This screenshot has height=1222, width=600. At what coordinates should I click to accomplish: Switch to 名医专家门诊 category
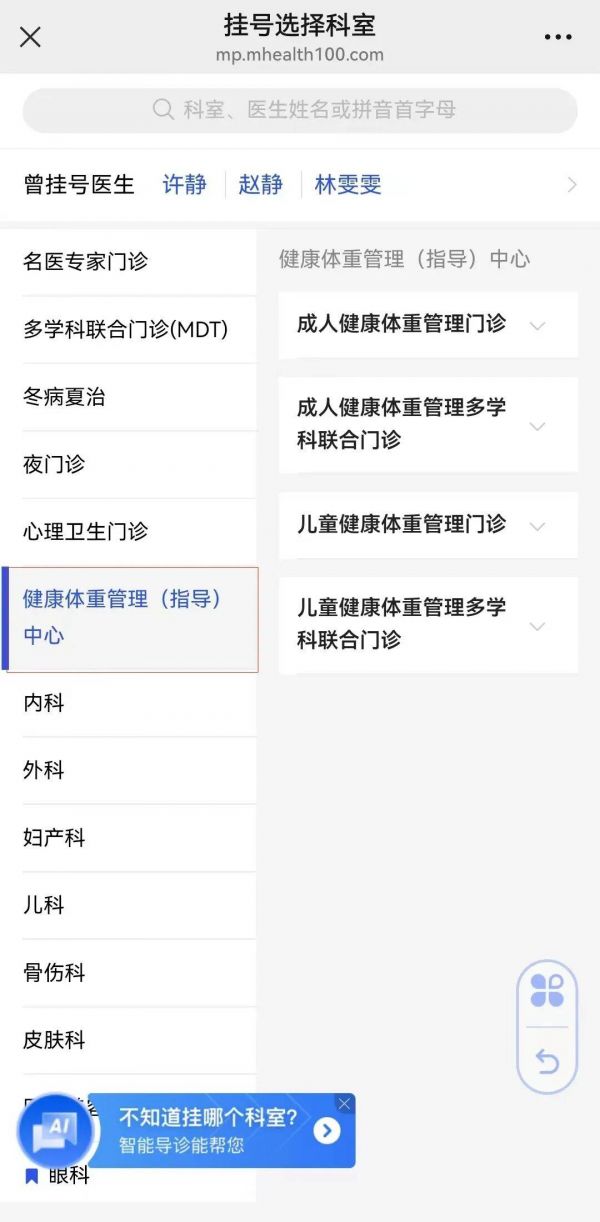point(85,262)
